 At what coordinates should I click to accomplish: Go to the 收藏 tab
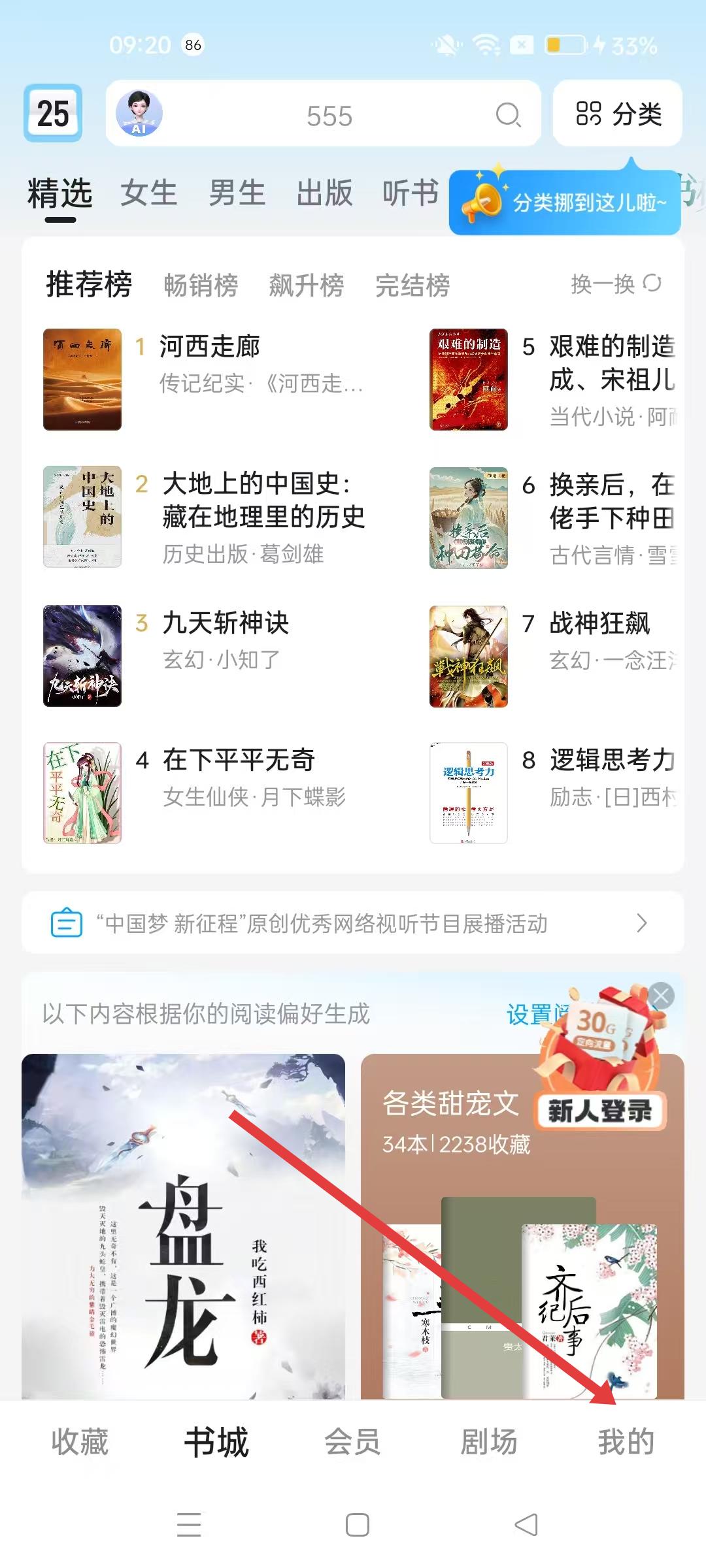[80, 1442]
